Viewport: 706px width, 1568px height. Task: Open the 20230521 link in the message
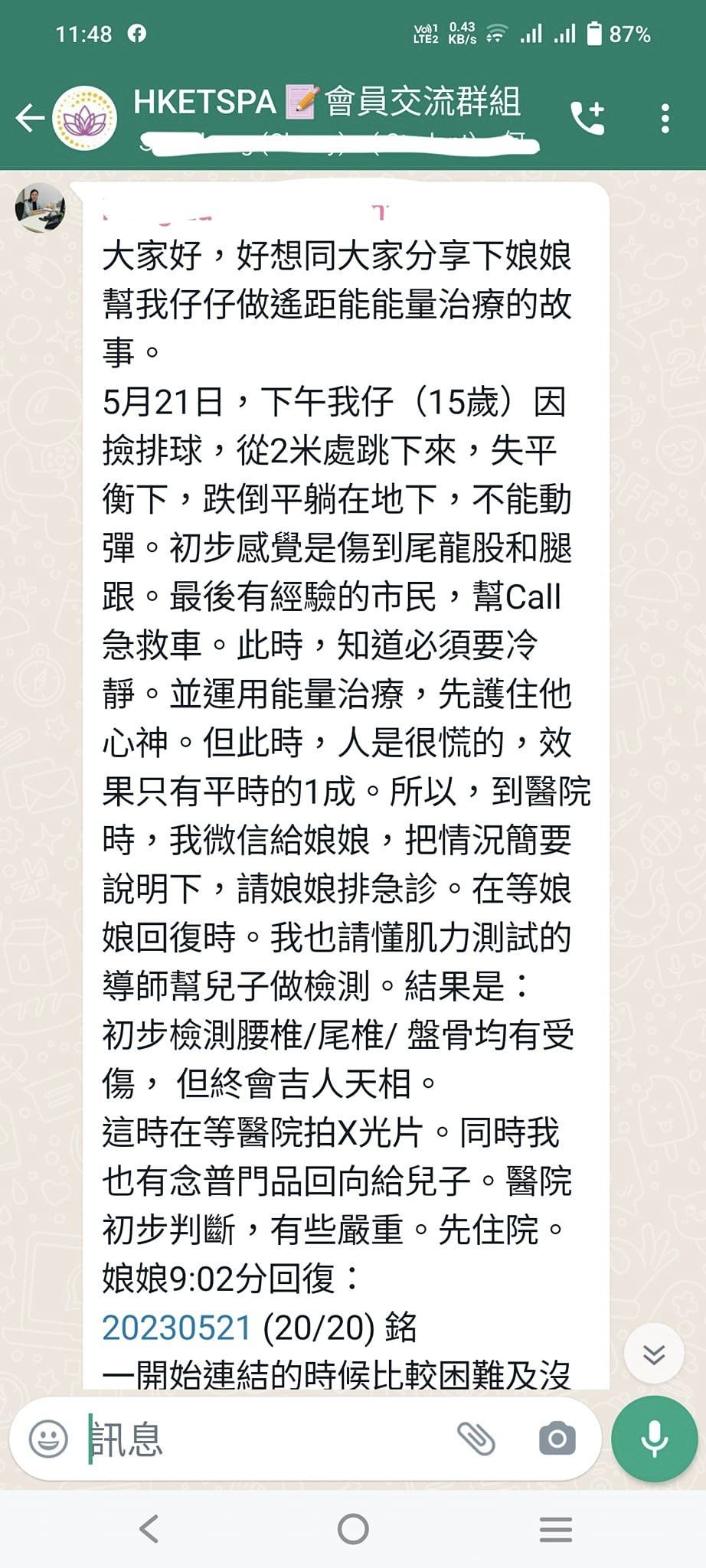click(x=177, y=1328)
